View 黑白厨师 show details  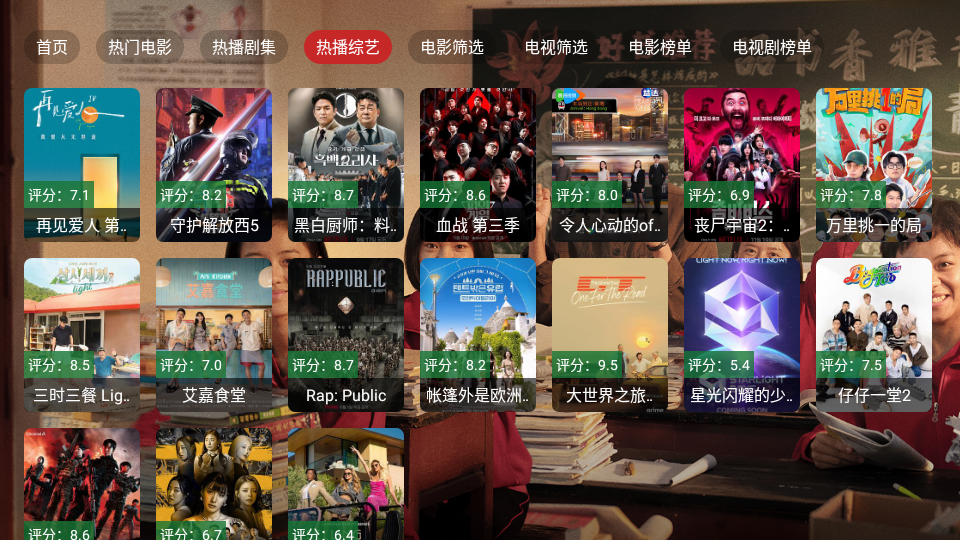[346, 164]
